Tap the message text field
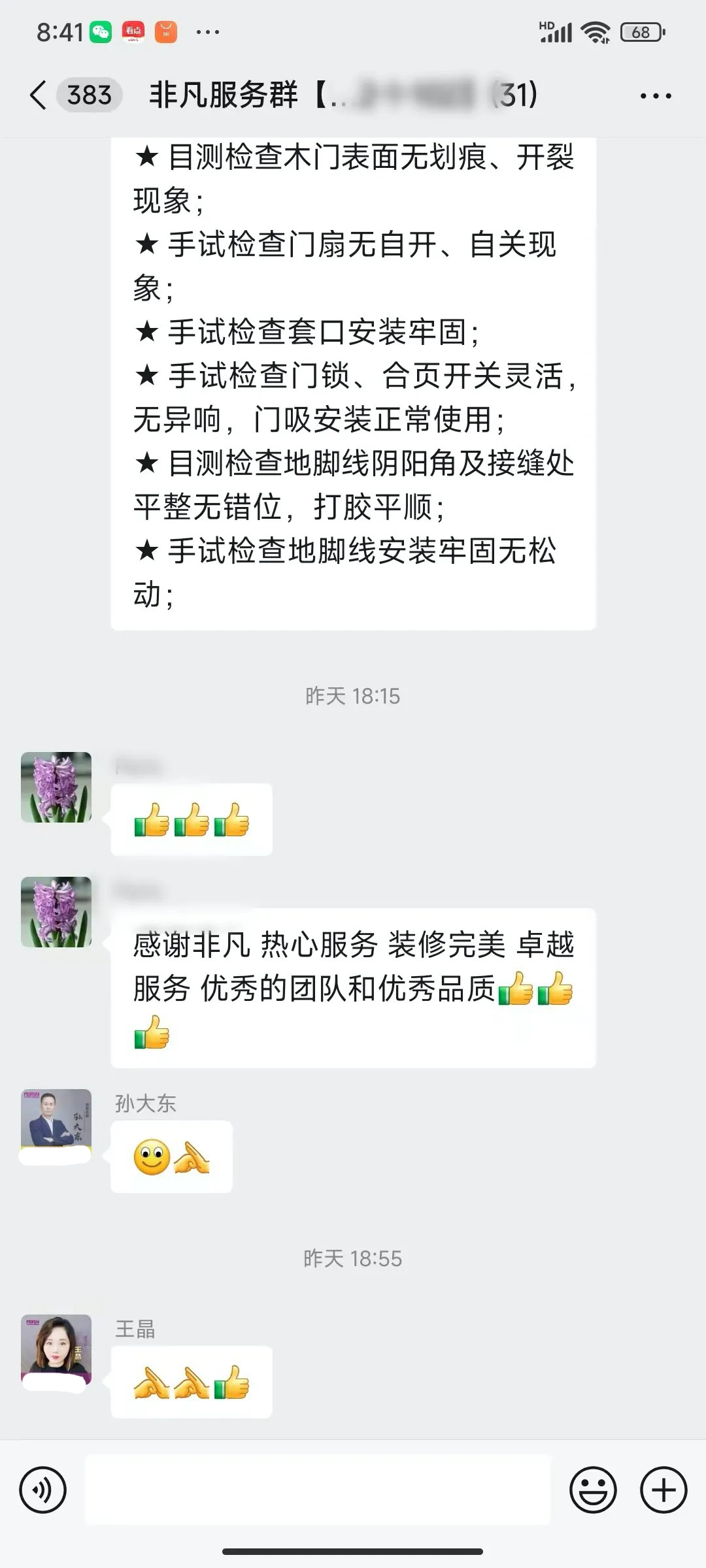 click(x=318, y=1490)
